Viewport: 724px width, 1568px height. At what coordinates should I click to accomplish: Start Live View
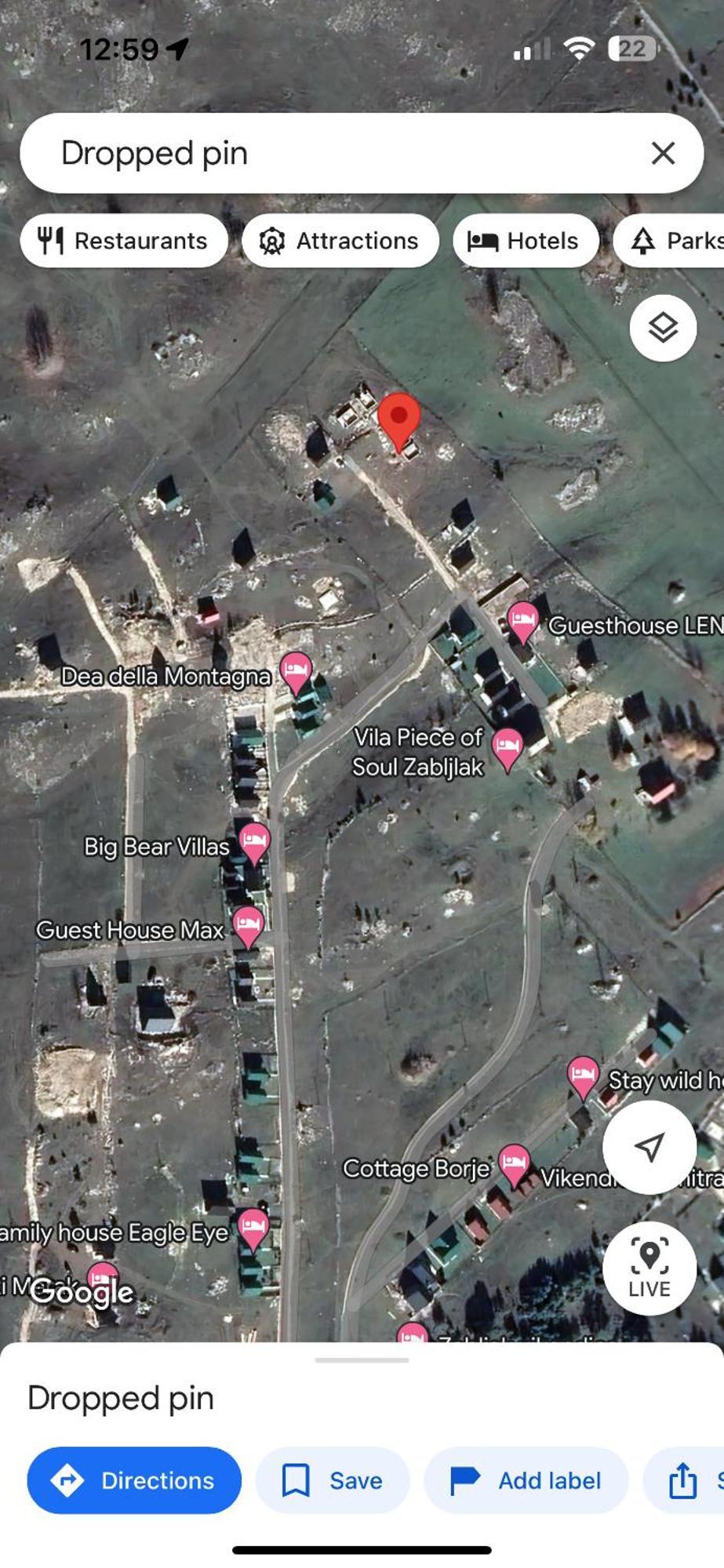click(649, 1269)
